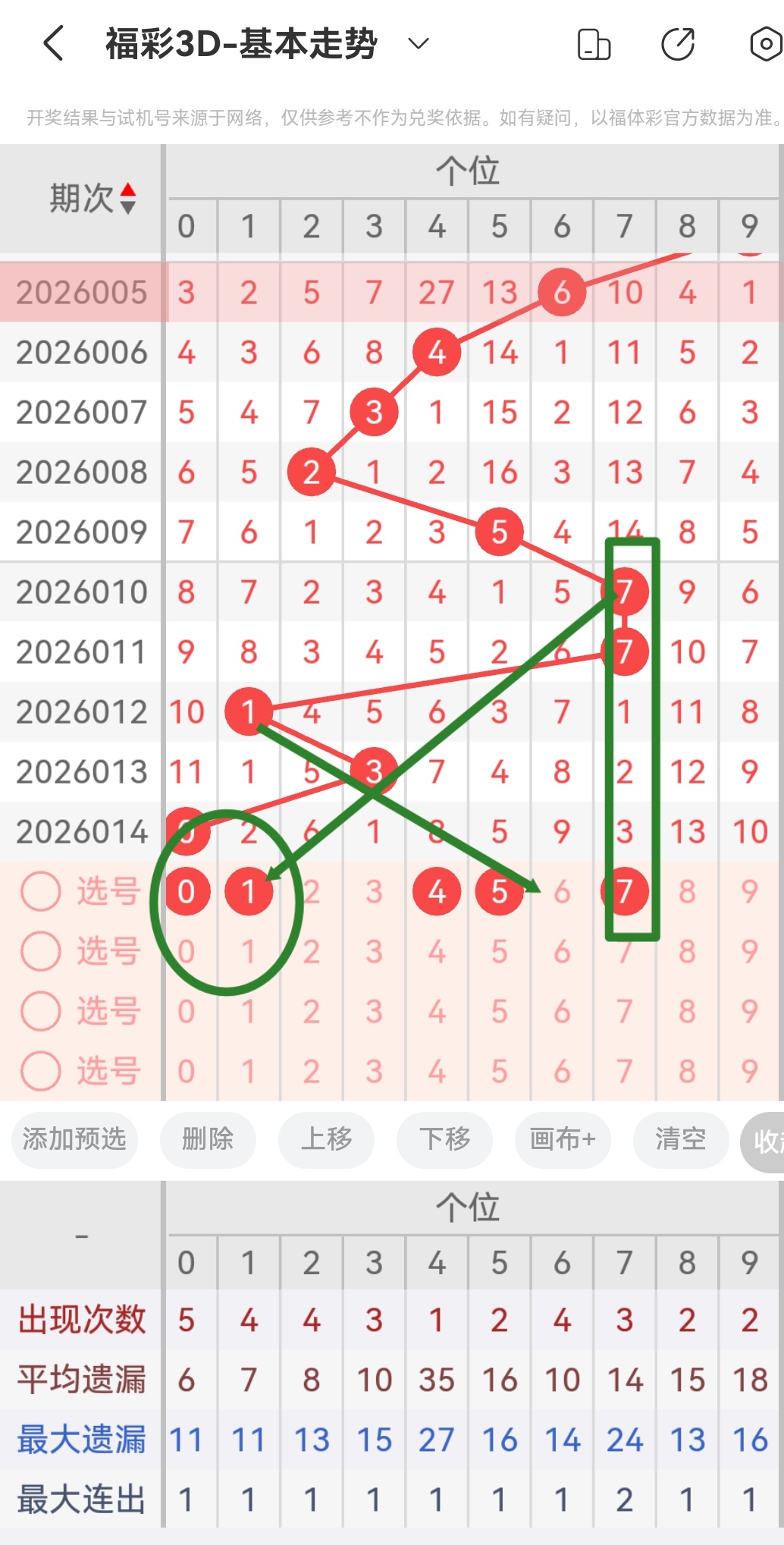The width and height of the screenshot is (784, 1545).
Task: Toggle number 8 in the second 选号 row
Action: 686,951
